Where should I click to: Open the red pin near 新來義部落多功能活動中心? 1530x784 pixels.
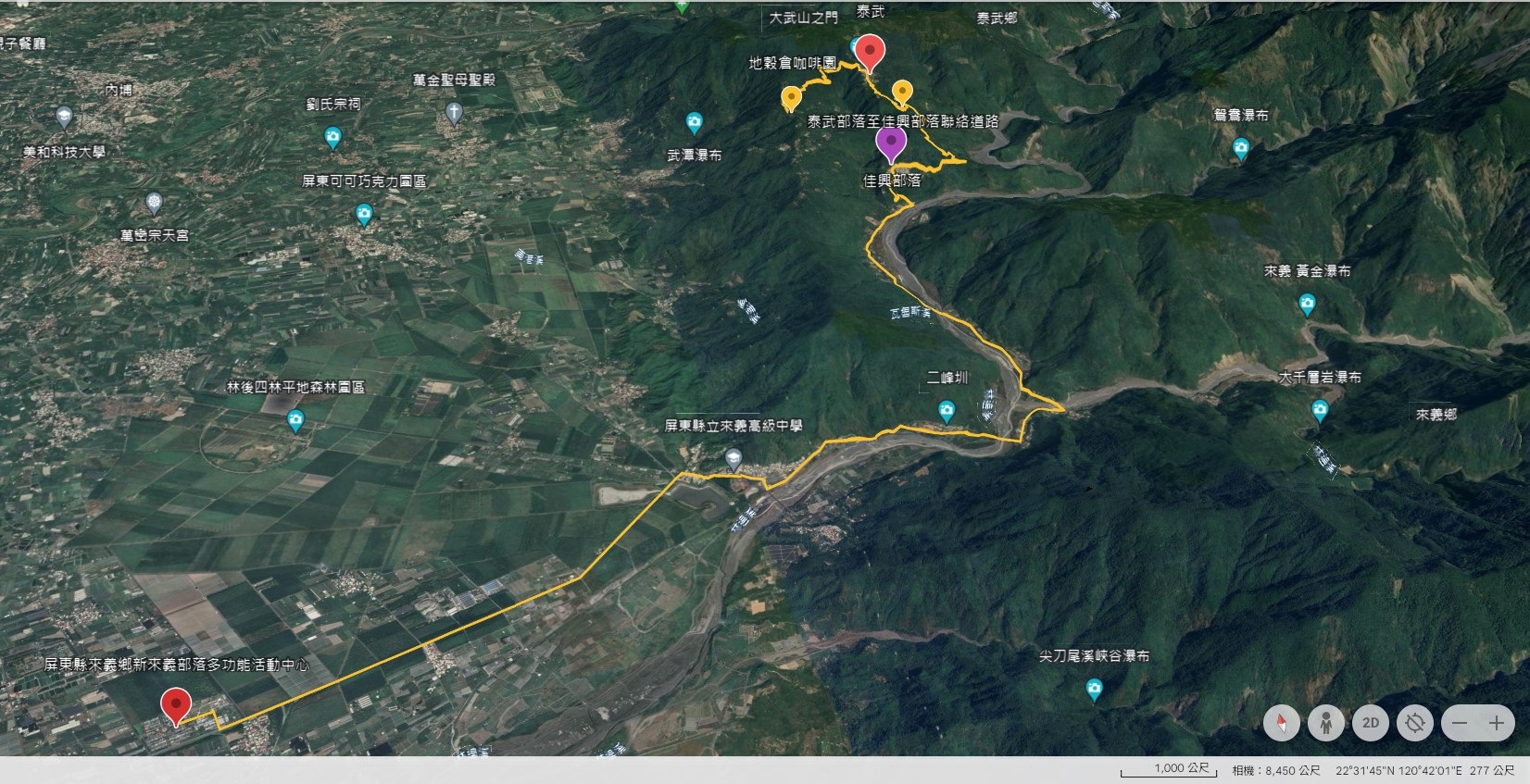pyautogui.click(x=176, y=706)
